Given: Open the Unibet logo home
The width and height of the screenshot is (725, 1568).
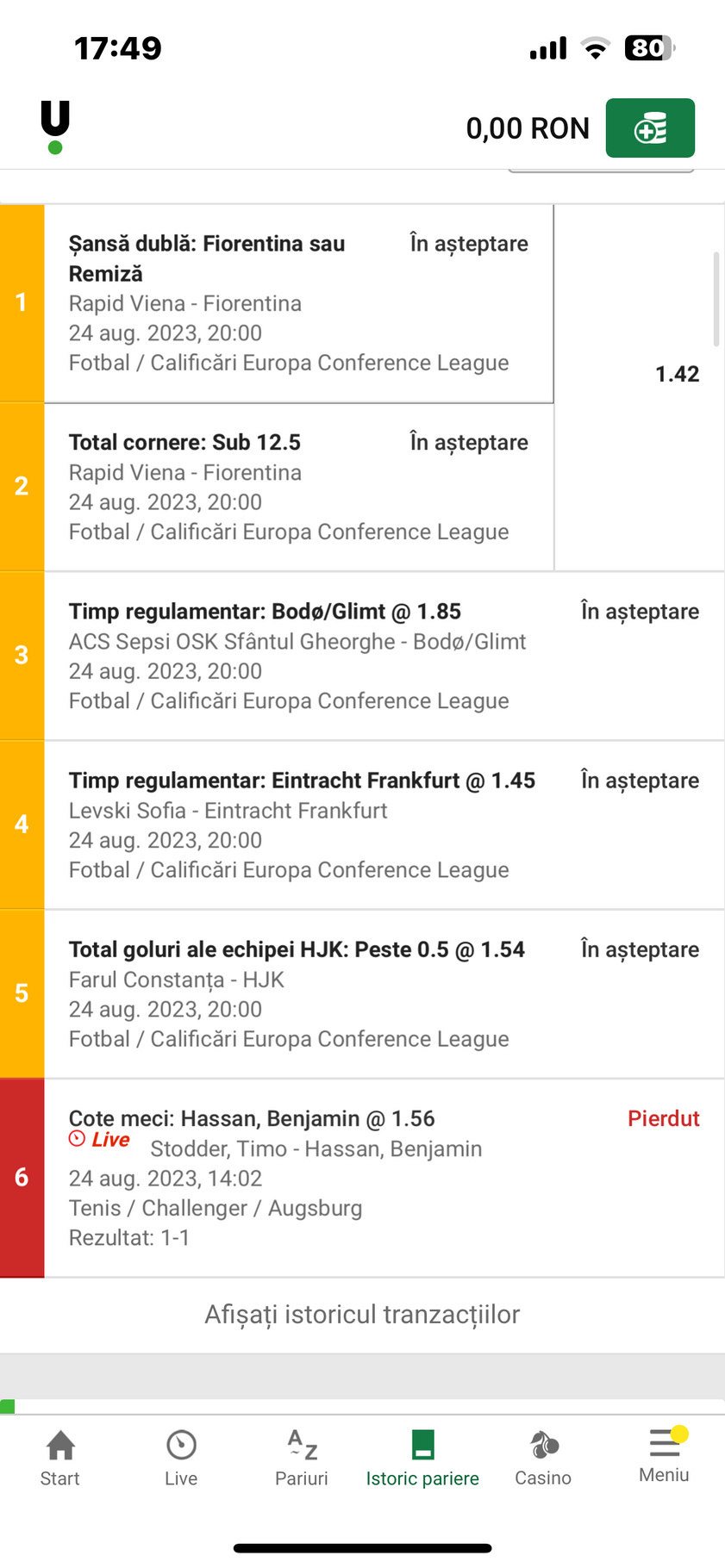Looking at the screenshot, I should tap(55, 128).
